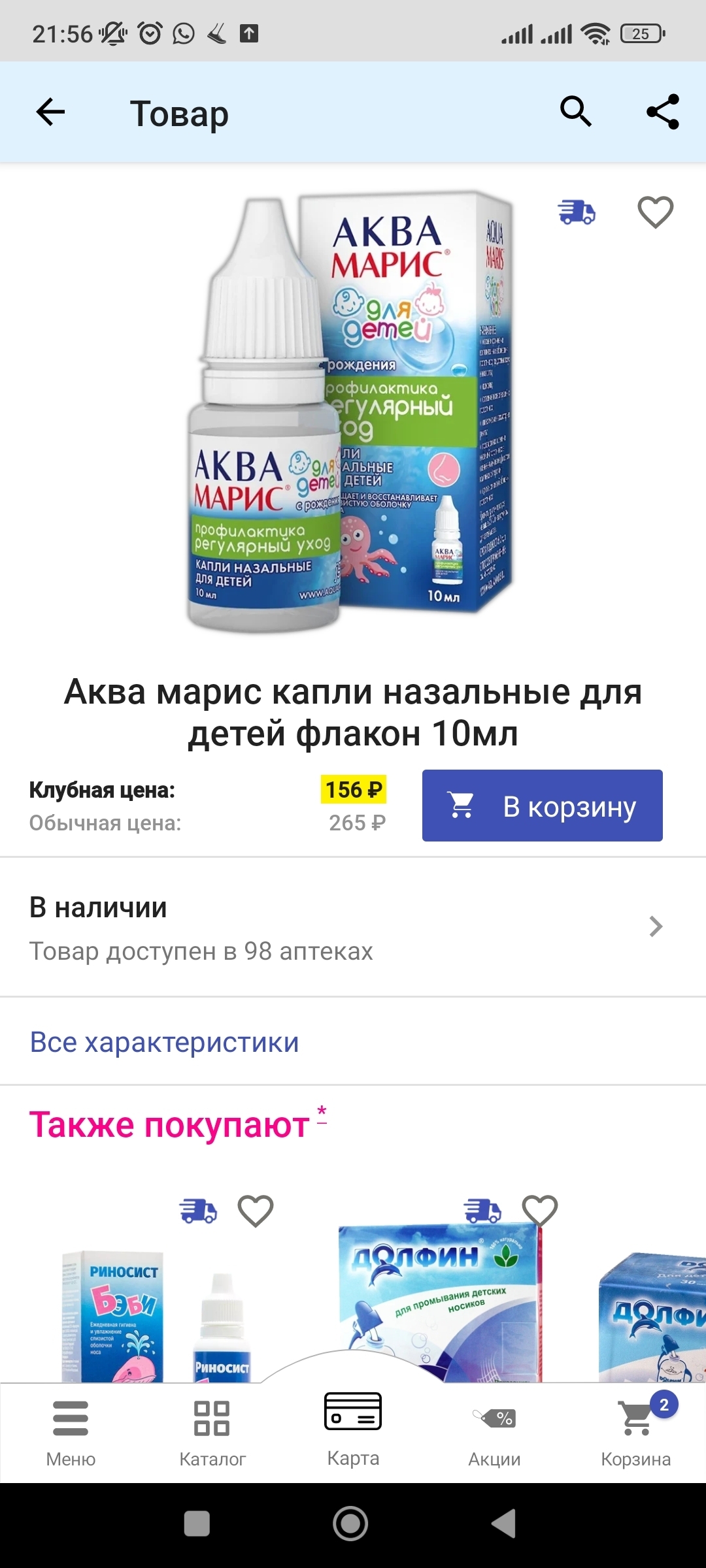706x1568 pixels.
Task: Switch to the Акции tab
Action: point(494,1432)
